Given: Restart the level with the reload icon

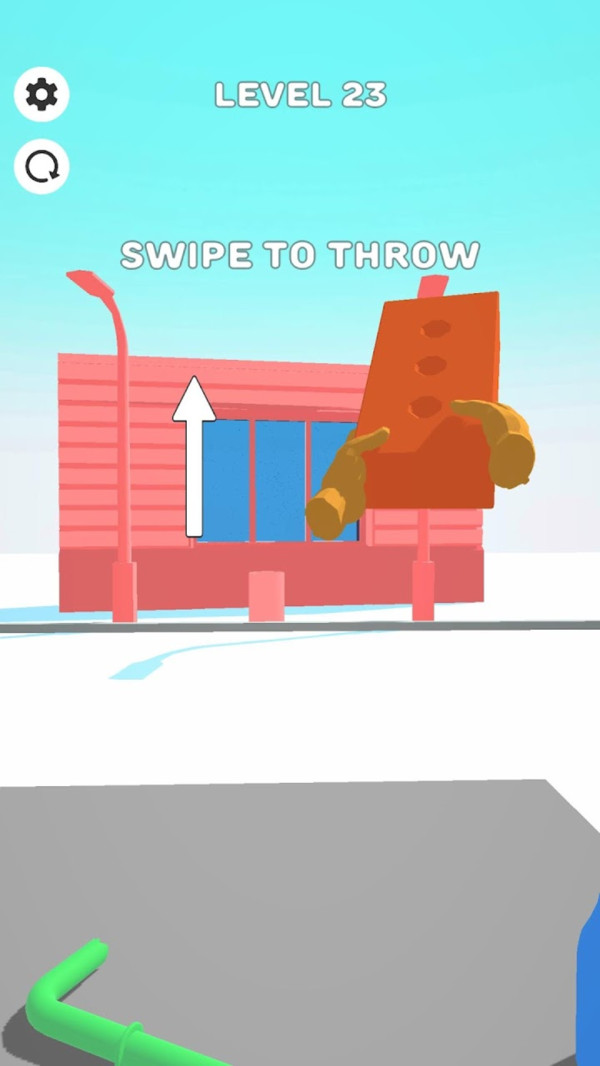Looking at the screenshot, I should click(x=41, y=167).
